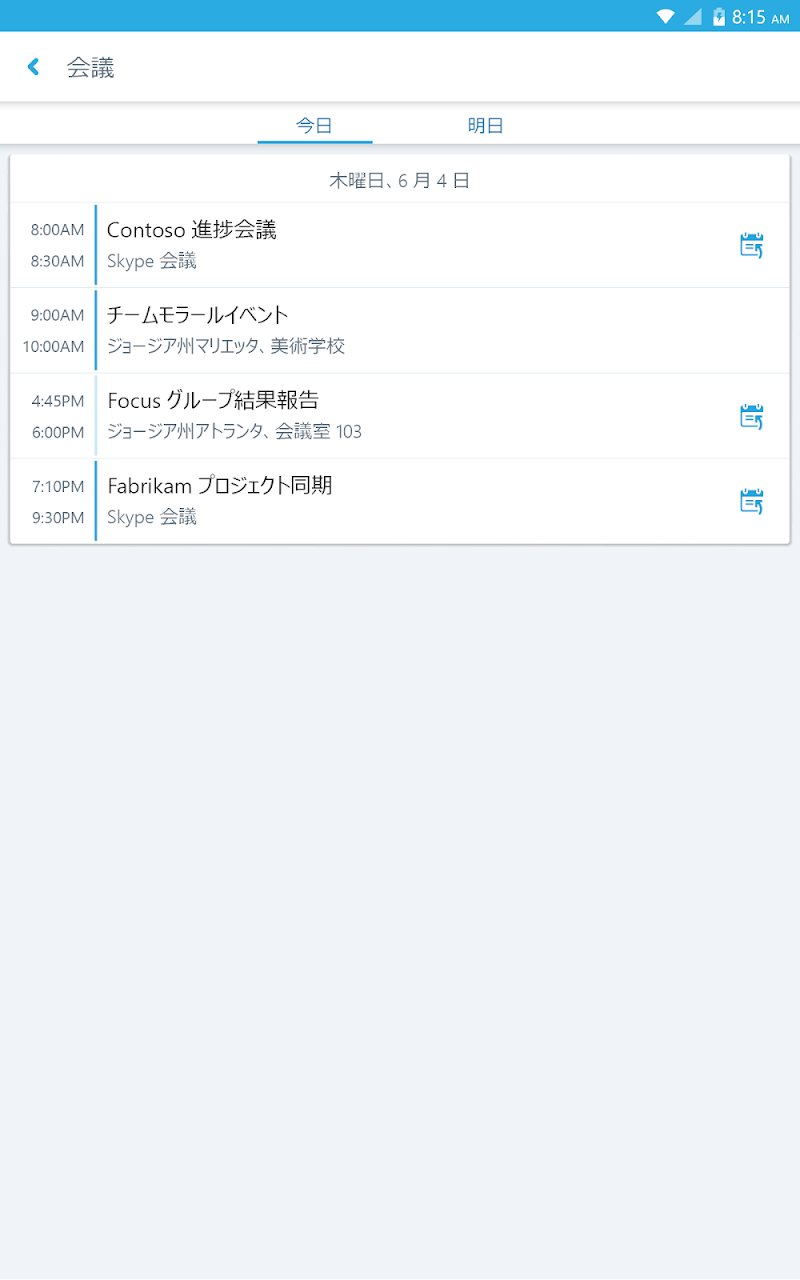Image resolution: width=800 pixels, height=1280 pixels.
Task: Tap the join icon for Fabrikam プロジェクト同期
Action: click(x=751, y=501)
